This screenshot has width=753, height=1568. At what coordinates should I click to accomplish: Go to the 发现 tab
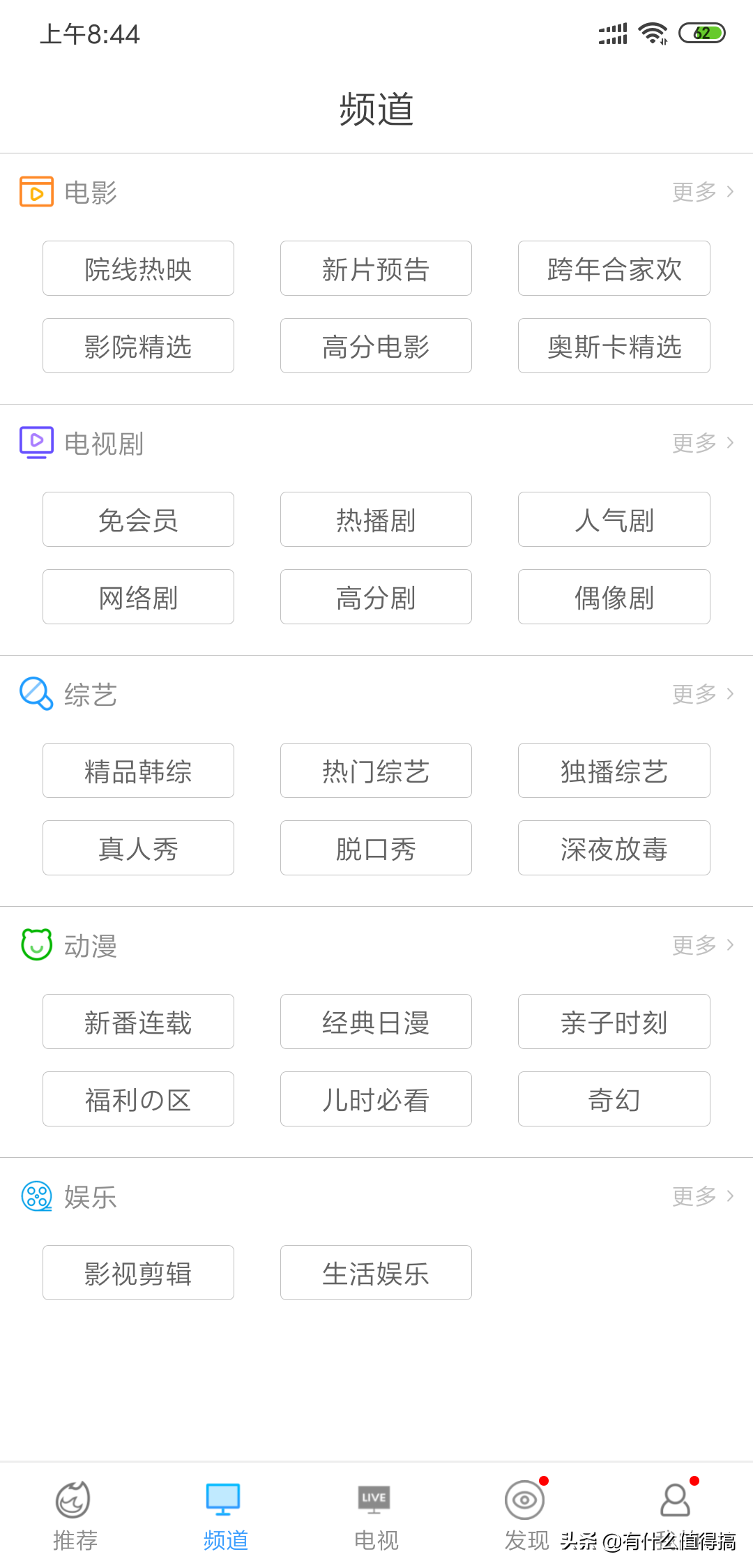click(x=526, y=1515)
